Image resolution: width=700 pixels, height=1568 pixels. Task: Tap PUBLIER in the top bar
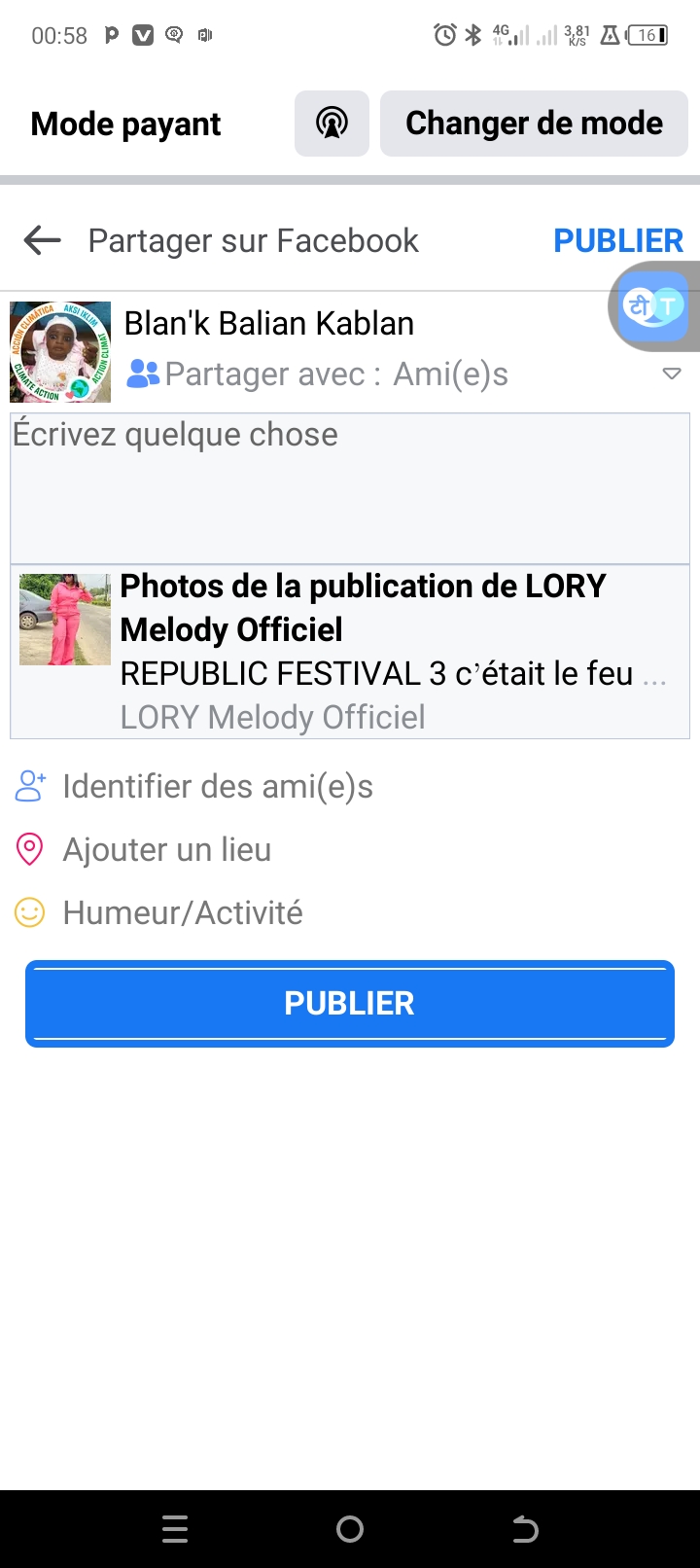617,240
